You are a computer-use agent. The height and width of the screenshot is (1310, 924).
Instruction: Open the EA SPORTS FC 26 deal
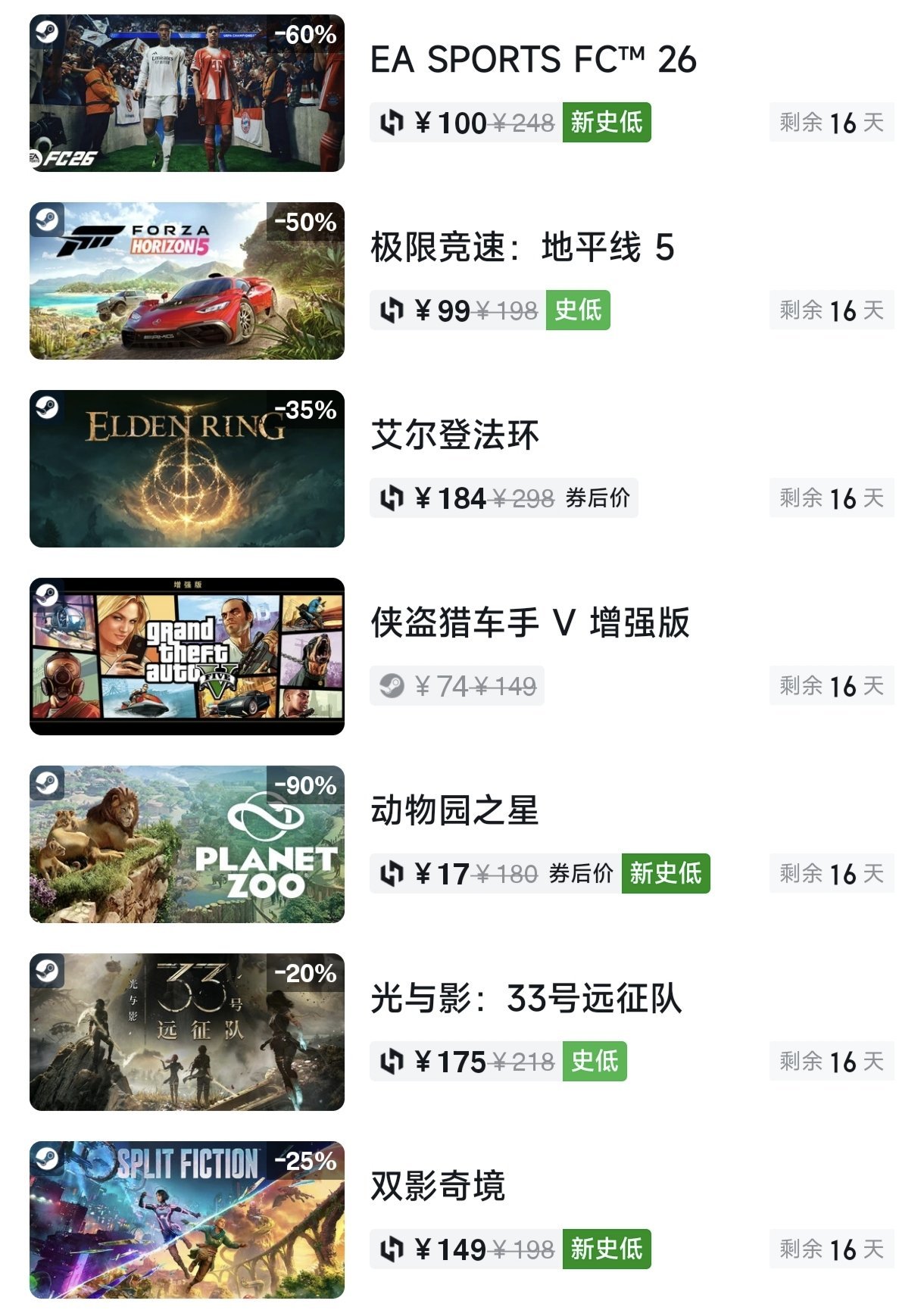click(532, 60)
